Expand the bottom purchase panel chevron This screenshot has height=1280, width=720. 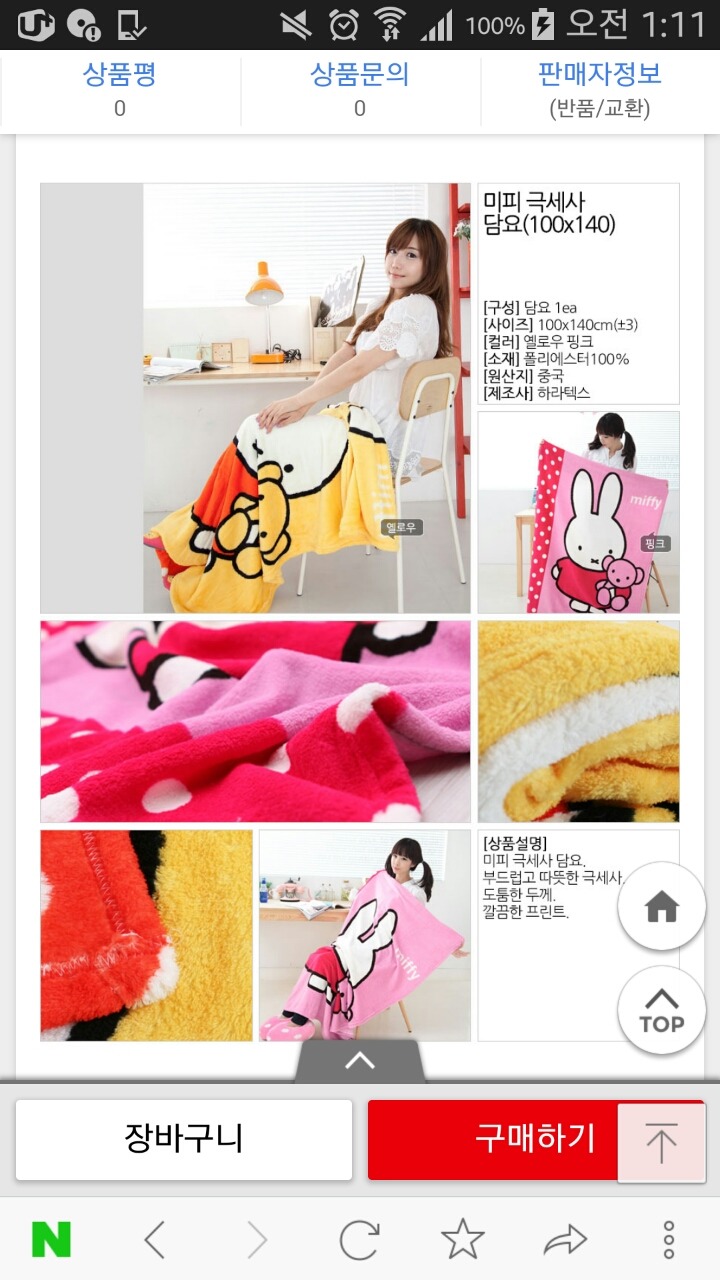[x=359, y=1061]
